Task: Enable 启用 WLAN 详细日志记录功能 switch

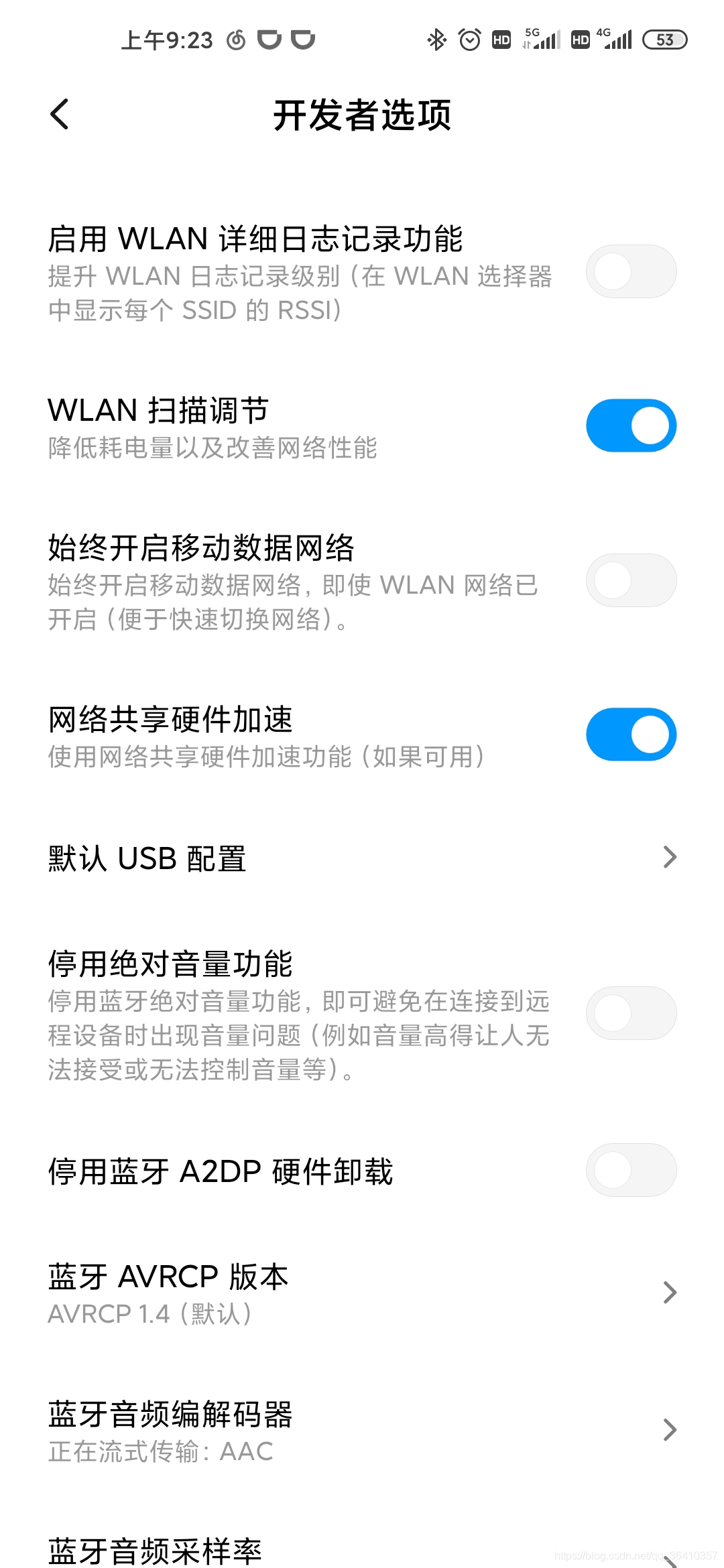Action: 631,271
